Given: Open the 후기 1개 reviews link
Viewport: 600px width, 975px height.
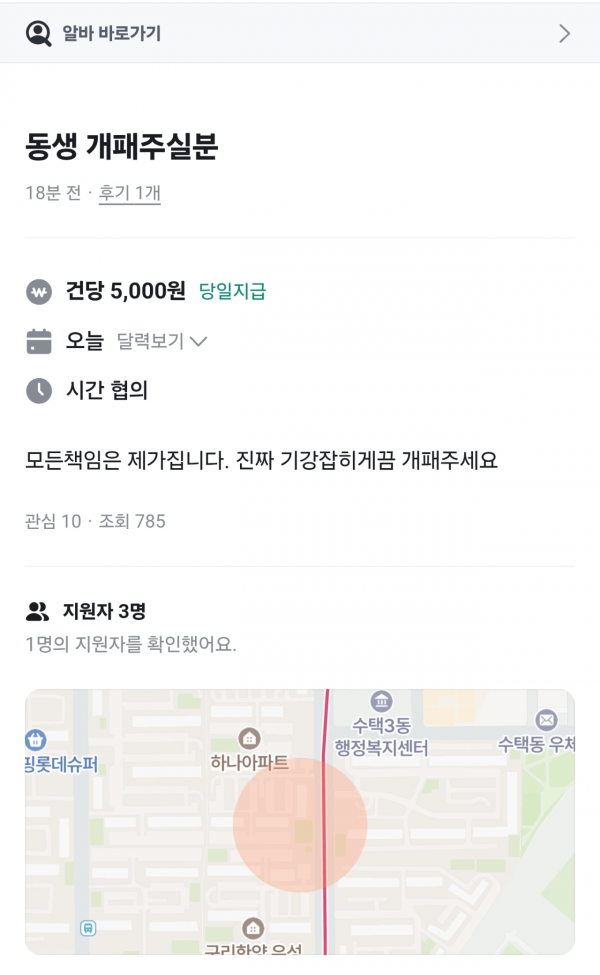Looking at the screenshot, I should (130, 193).
